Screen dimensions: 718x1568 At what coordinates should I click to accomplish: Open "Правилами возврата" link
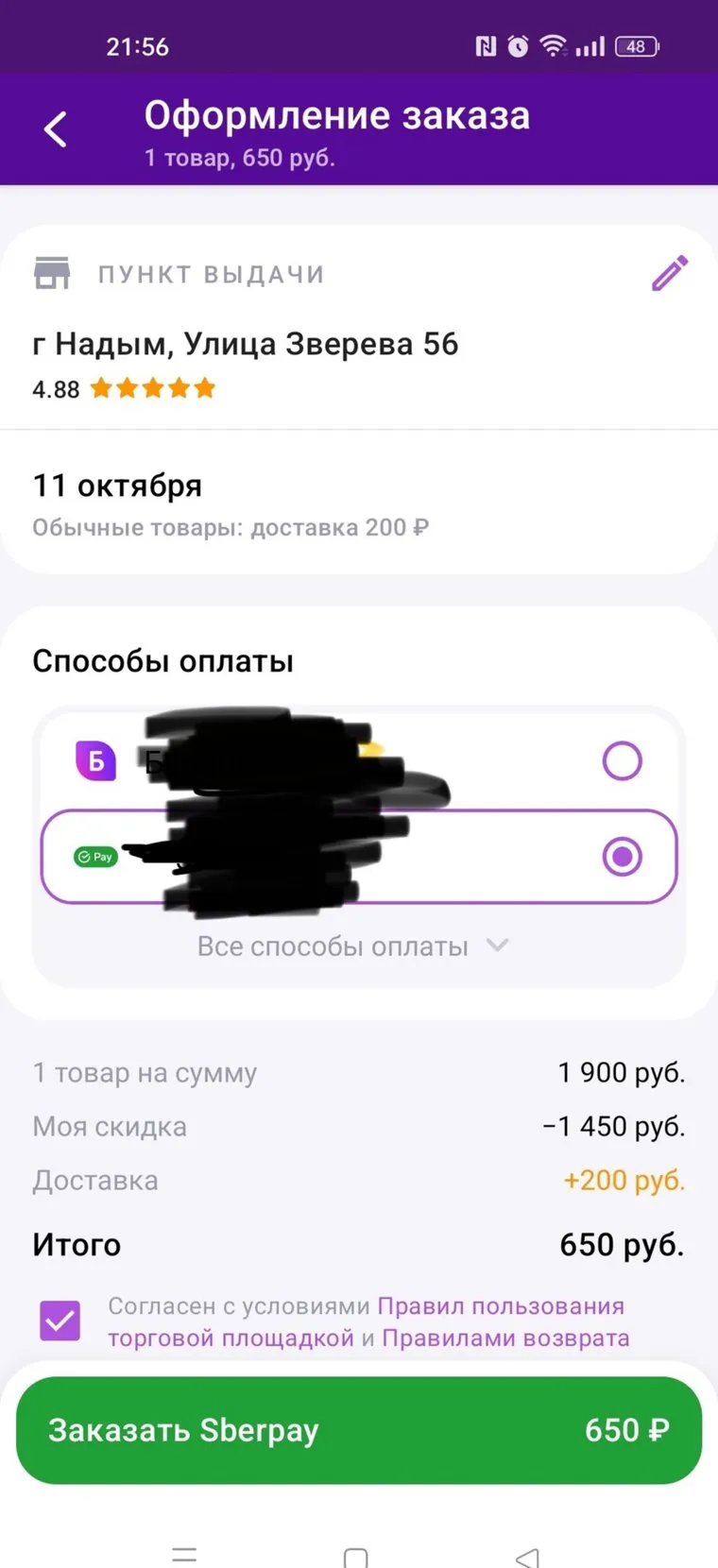coord(505,1338)
